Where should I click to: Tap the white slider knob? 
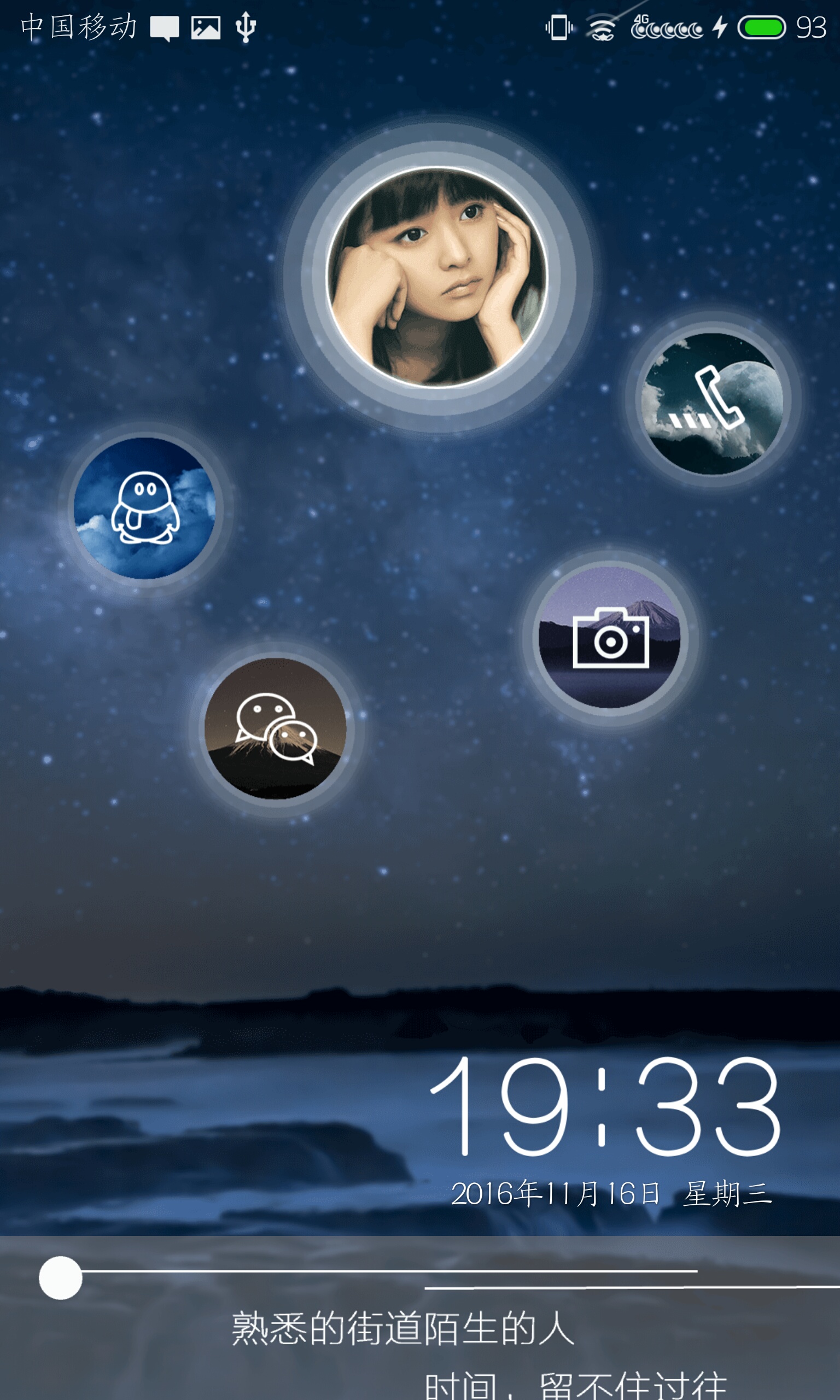click(x=61, y=1277)
